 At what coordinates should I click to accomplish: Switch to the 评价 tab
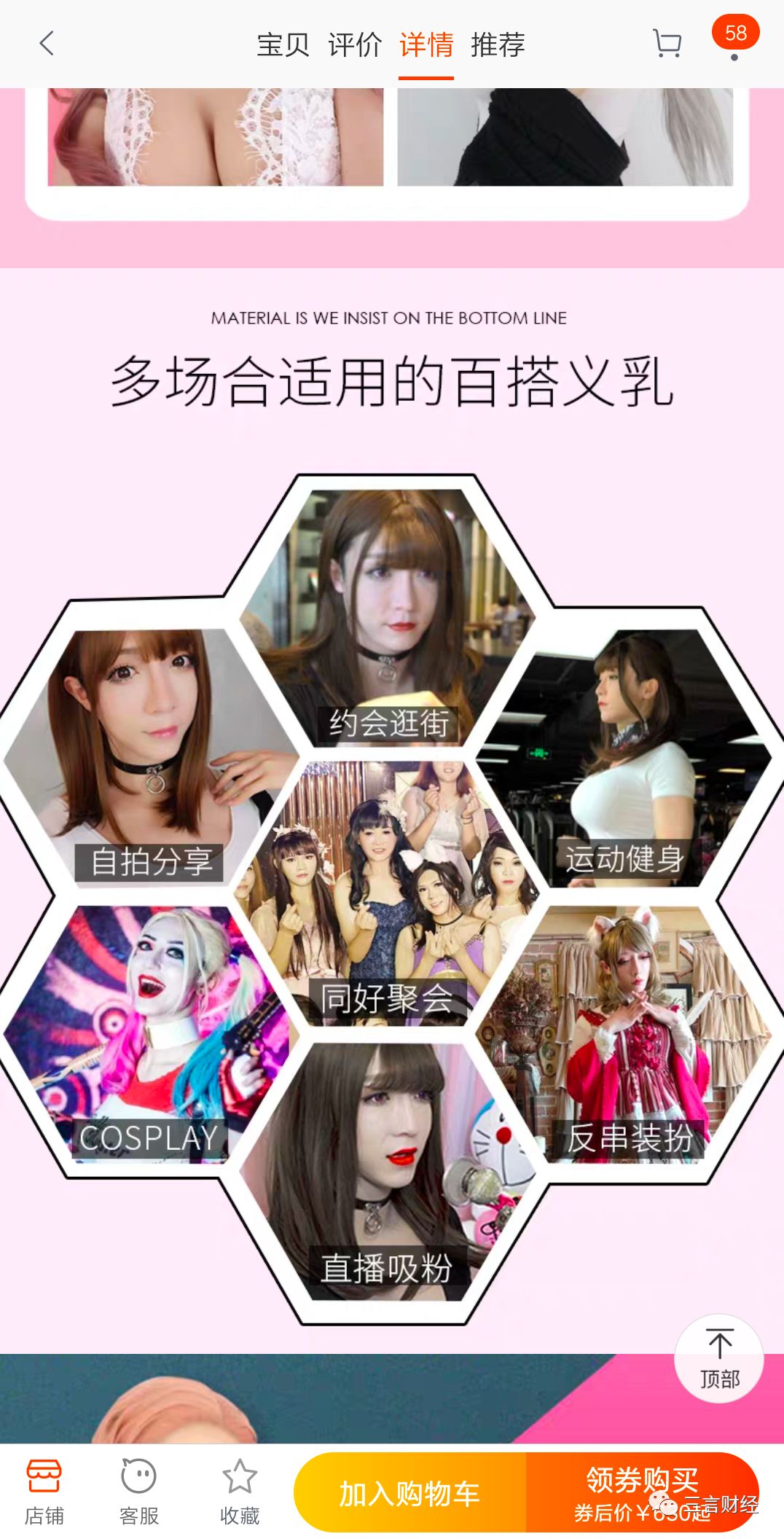click(x=355, y=45)
